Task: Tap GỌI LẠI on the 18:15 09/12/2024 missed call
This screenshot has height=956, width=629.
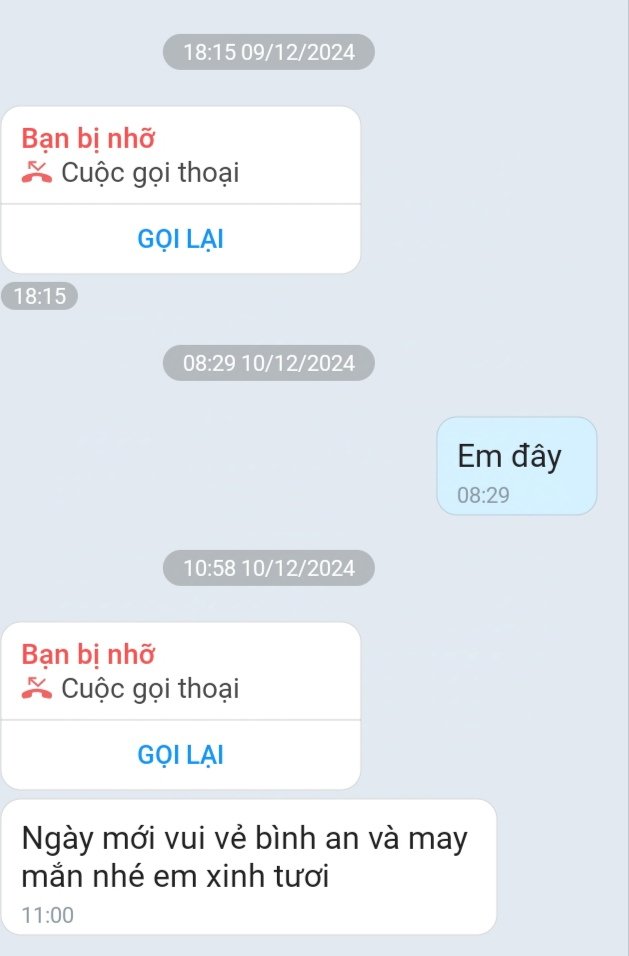Action: (180, 239)
